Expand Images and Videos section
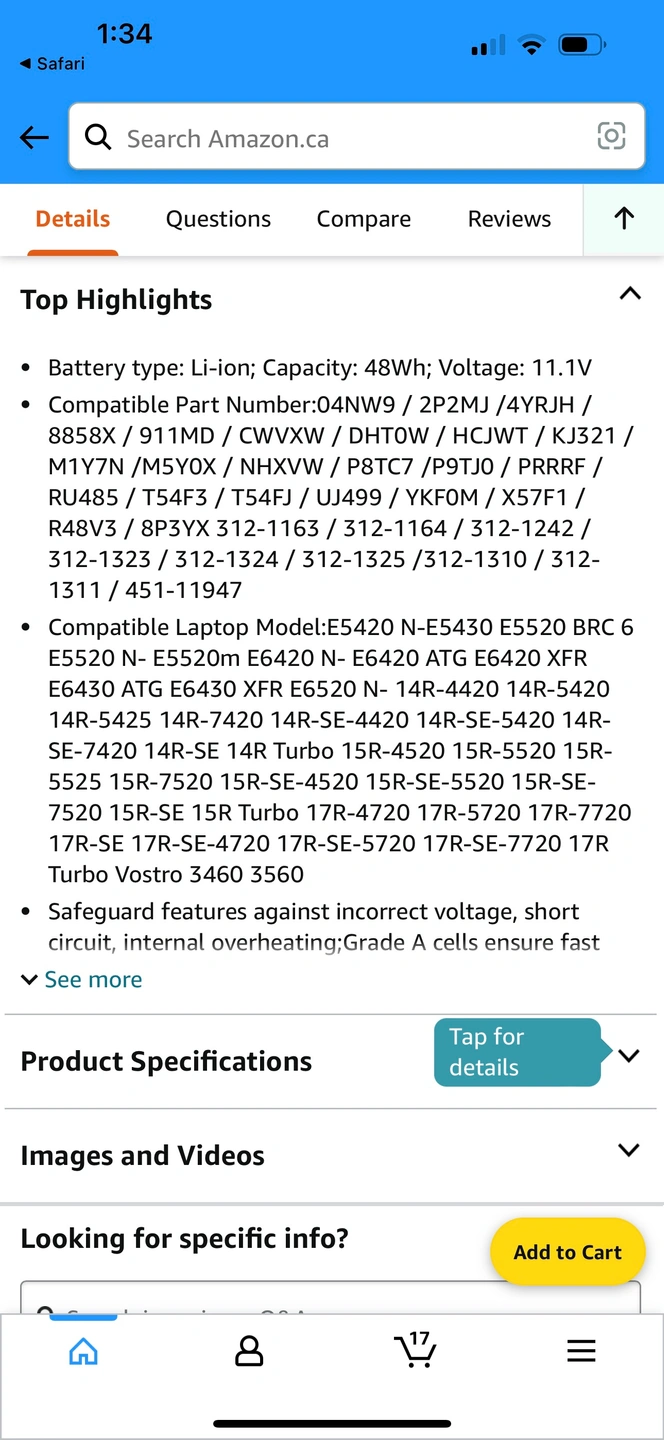Viewport: 664px width, 1440px height. (x=332, y=1155)
